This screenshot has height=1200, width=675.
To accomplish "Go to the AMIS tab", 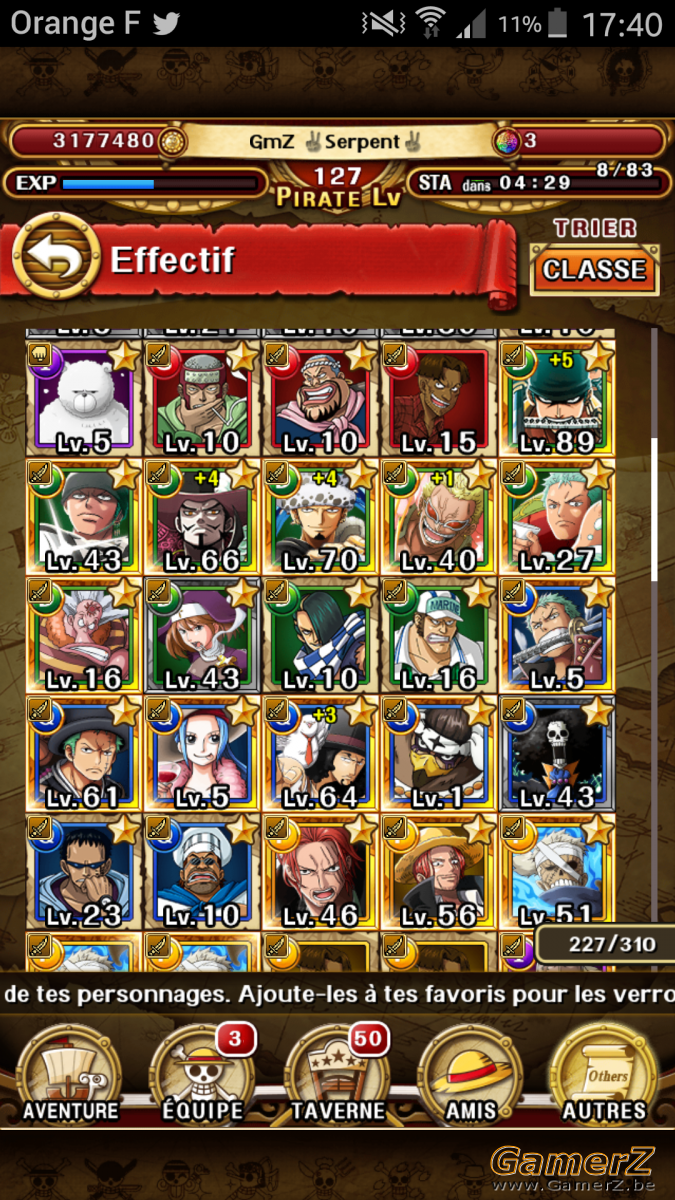I will tap(470, 1075).
